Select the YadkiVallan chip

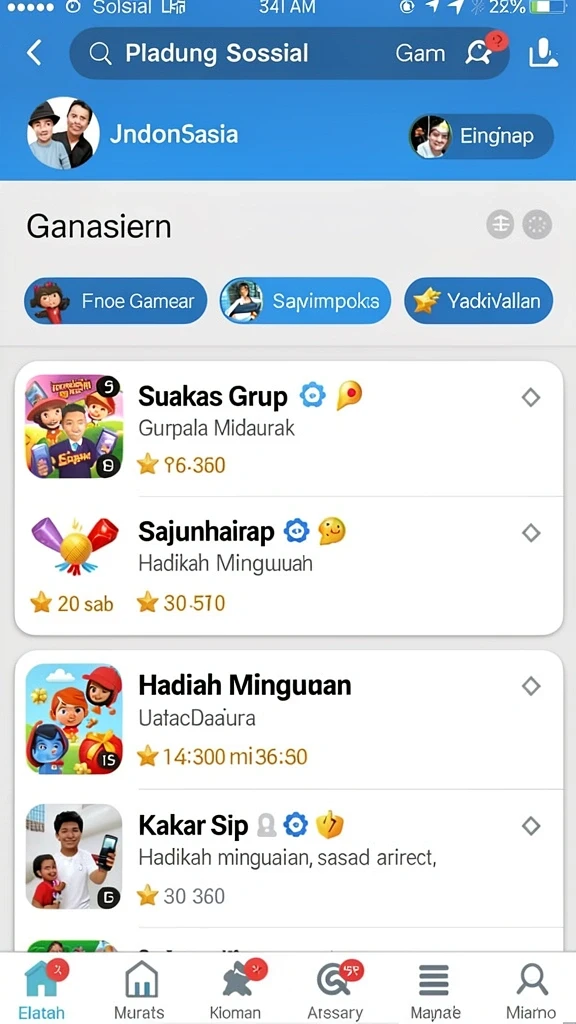click(x=479, y=301)
